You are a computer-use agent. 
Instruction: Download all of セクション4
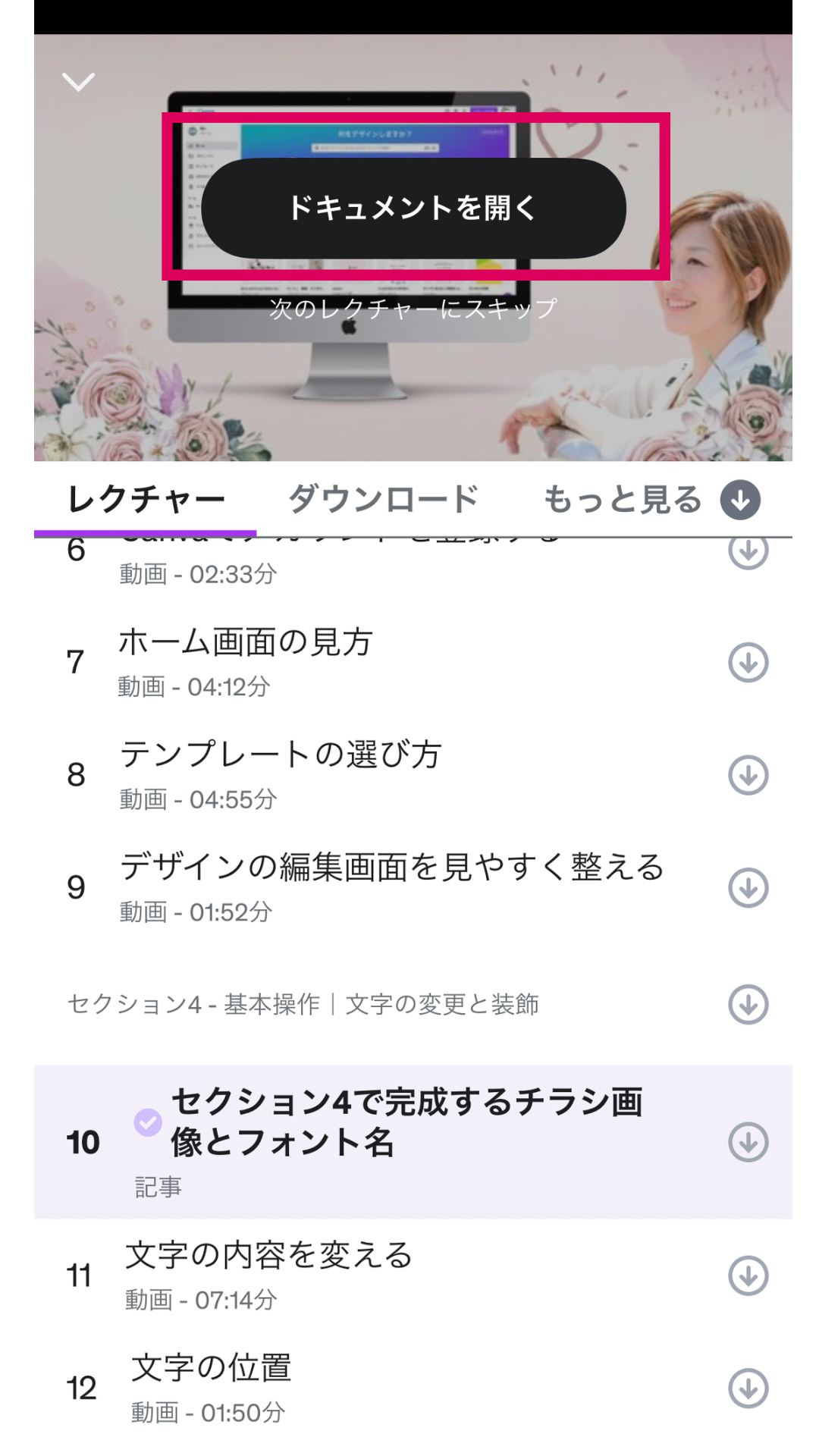click(x=748, y=1005)
